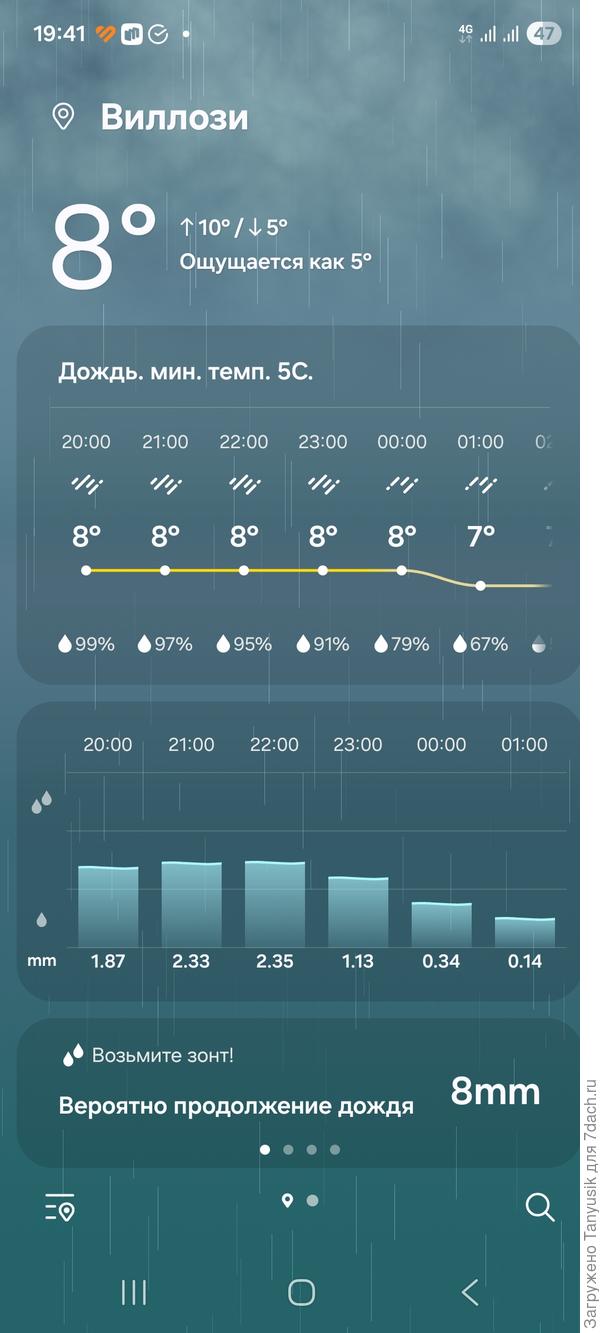
Task: Open the hourly temperature forecast card
Action: coord(298,505)
